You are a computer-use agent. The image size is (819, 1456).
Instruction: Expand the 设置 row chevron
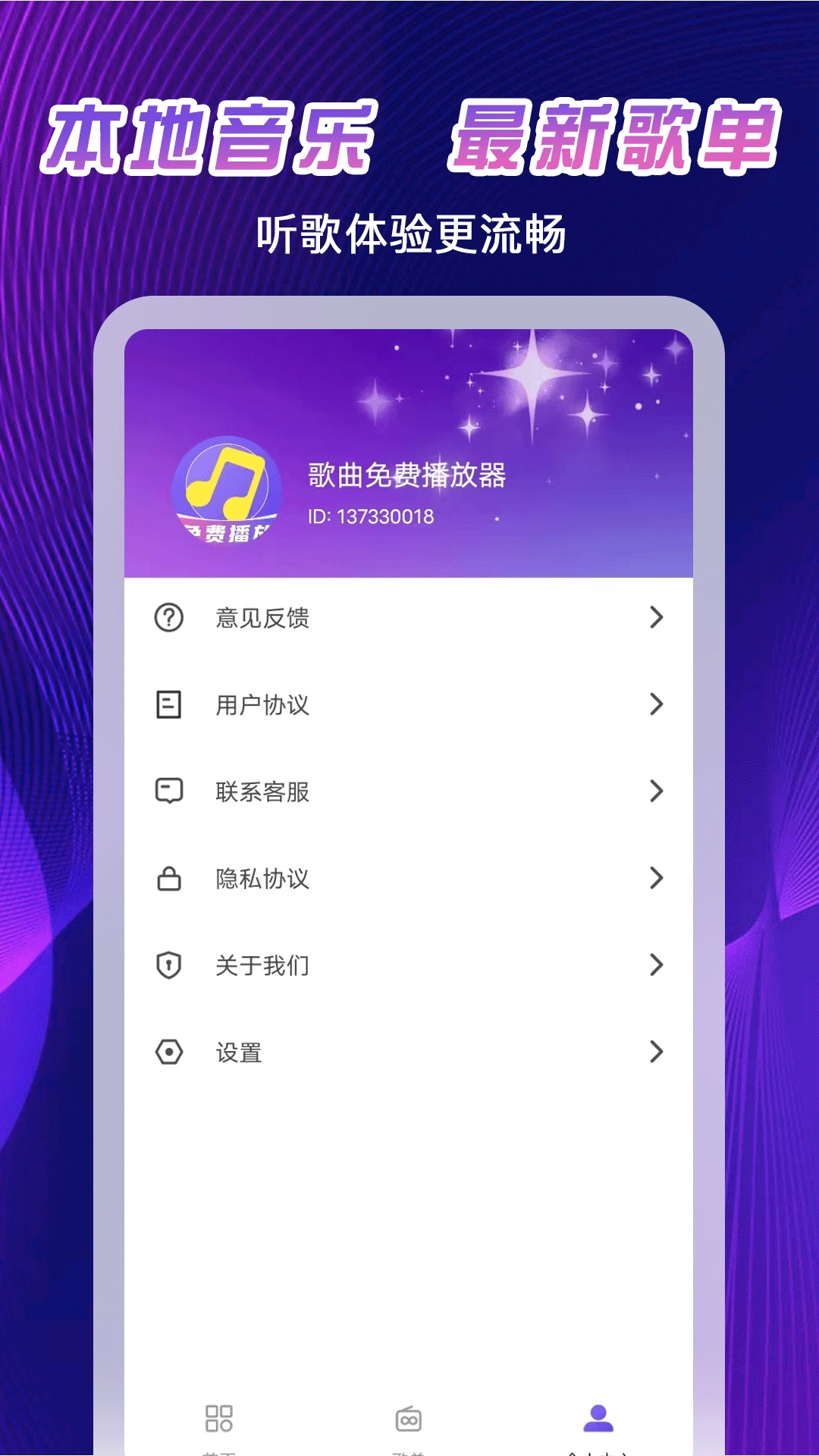coord(656,1052)
